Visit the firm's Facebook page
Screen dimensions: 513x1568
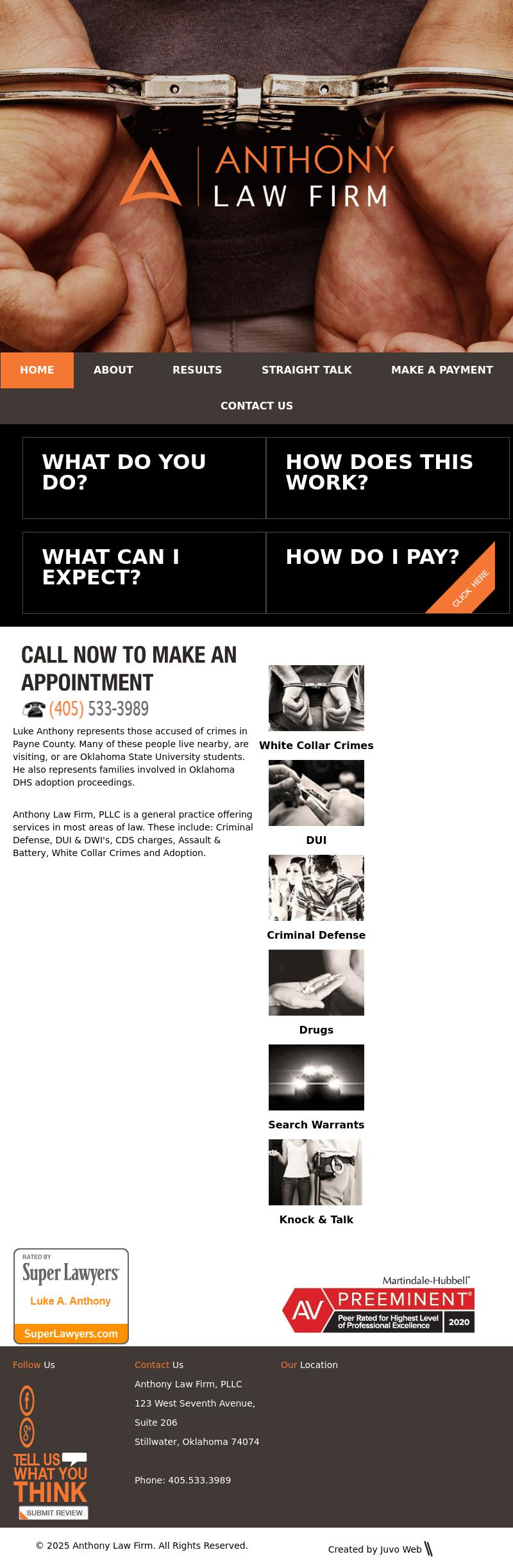pyautogui.click(x=27, y=1400)
